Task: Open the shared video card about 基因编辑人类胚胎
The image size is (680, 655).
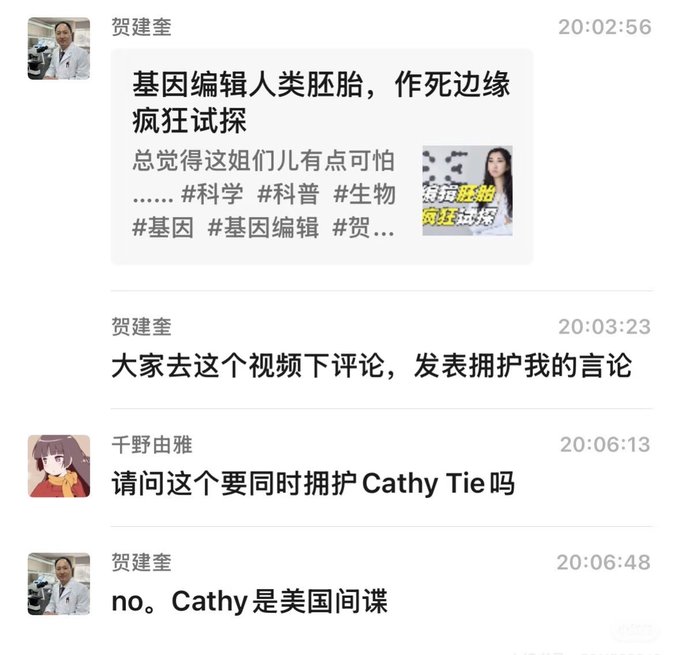Action: [x=321, y=156]
